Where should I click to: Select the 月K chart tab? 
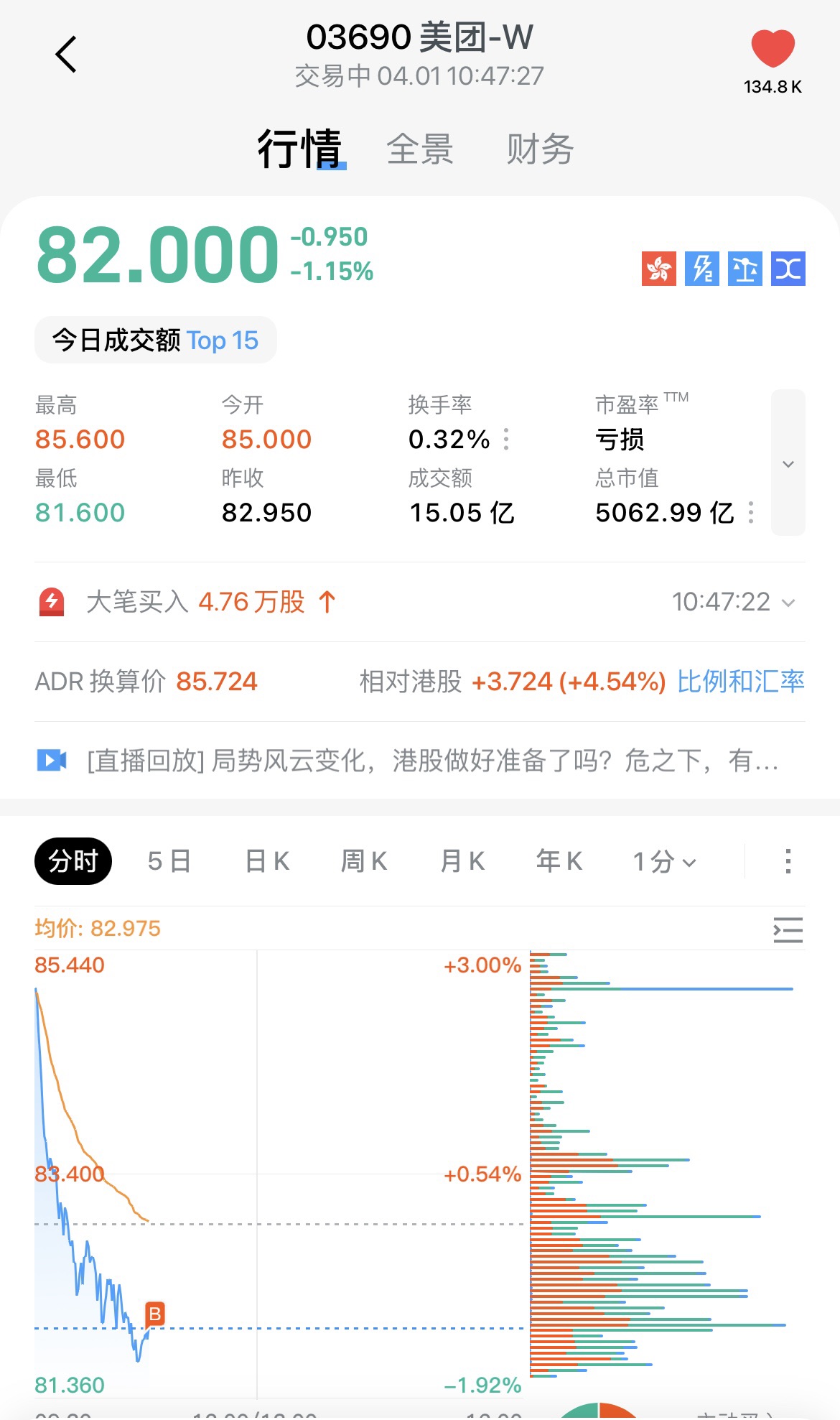462,860
